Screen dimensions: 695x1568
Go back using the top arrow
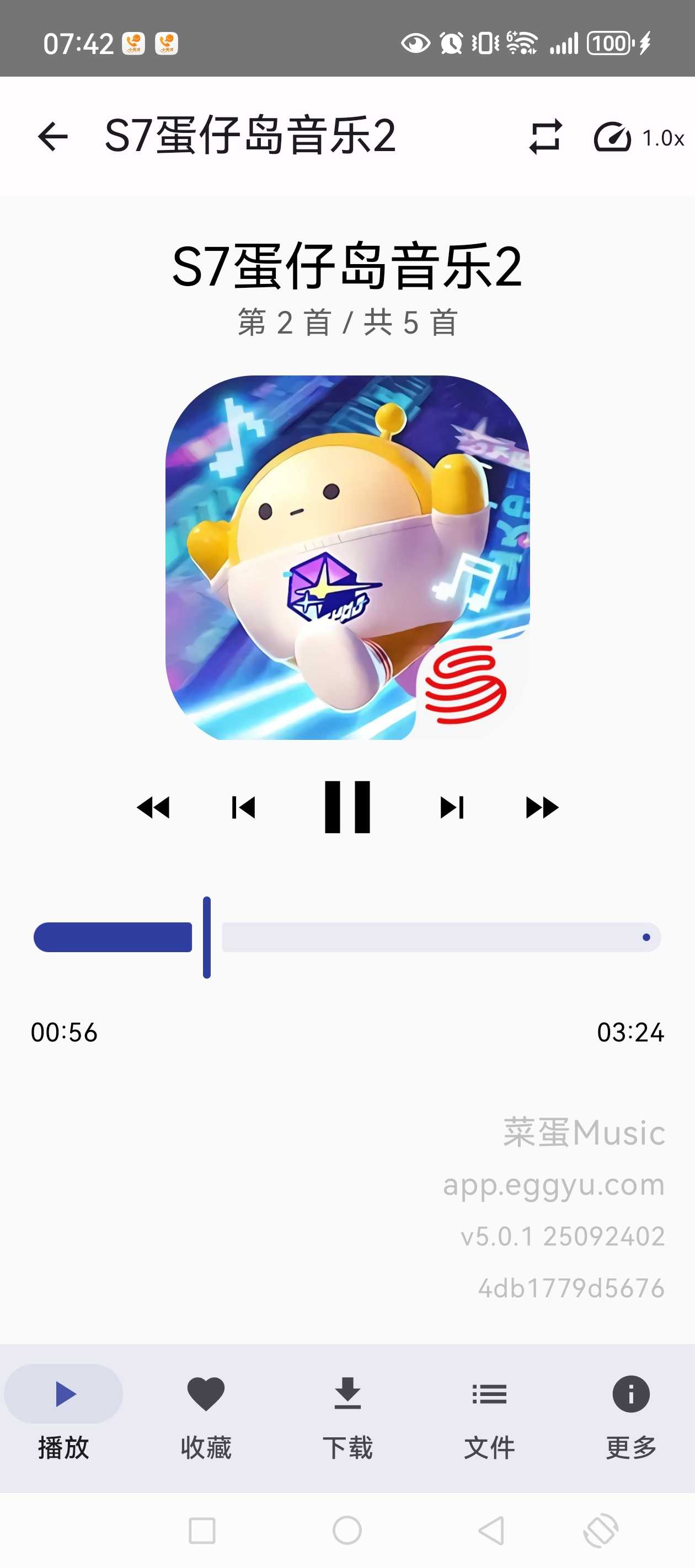[x=52, y=136]
